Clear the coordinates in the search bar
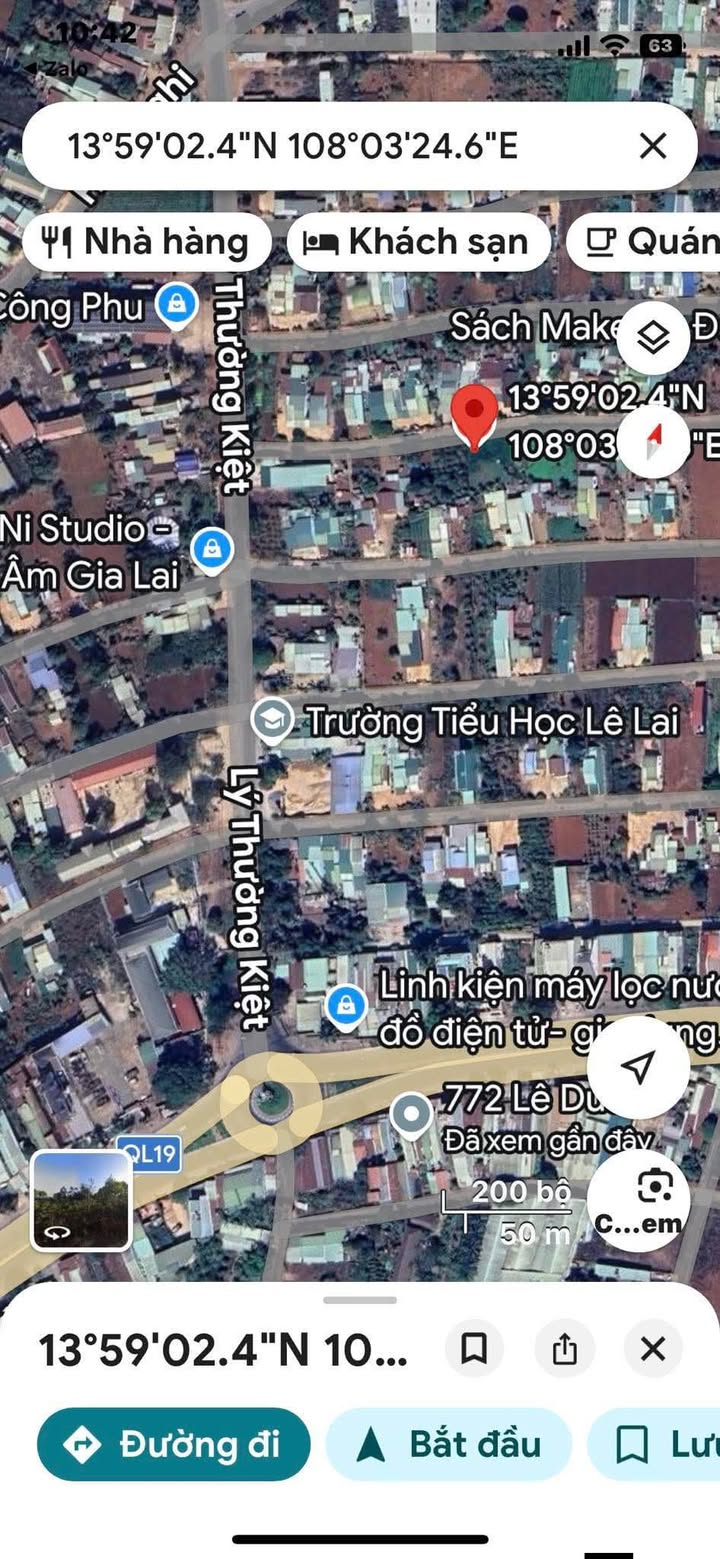 (x=652, y=146)
